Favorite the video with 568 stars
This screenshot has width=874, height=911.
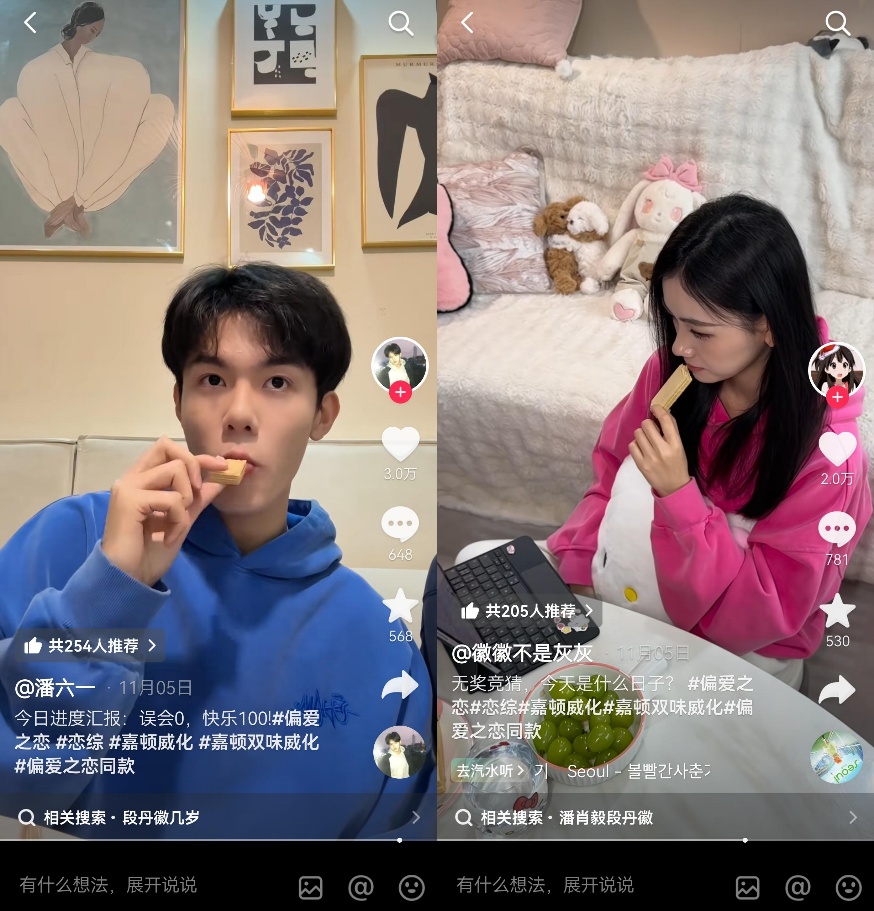tap(400, 605)
